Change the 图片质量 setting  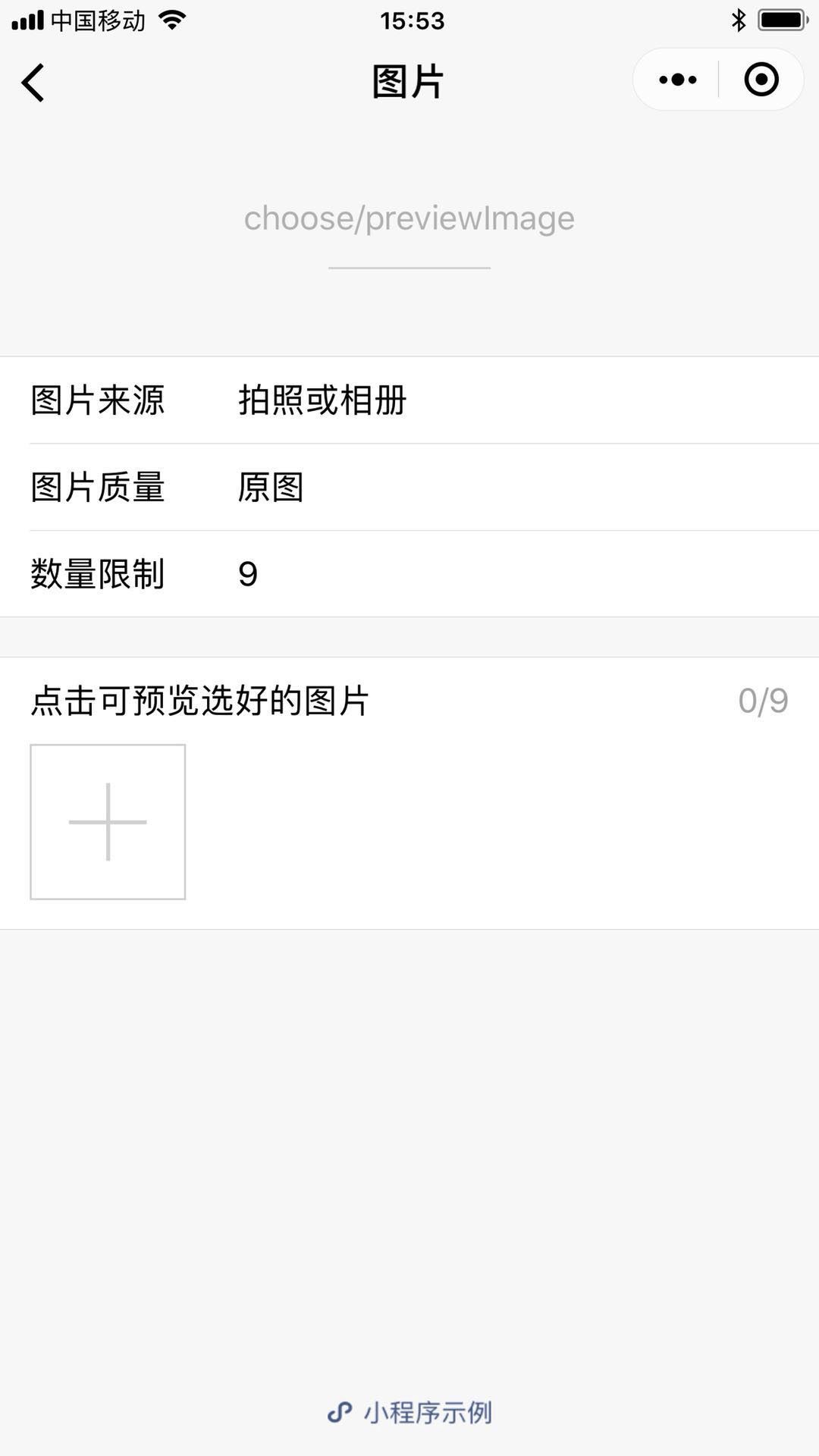271,487
